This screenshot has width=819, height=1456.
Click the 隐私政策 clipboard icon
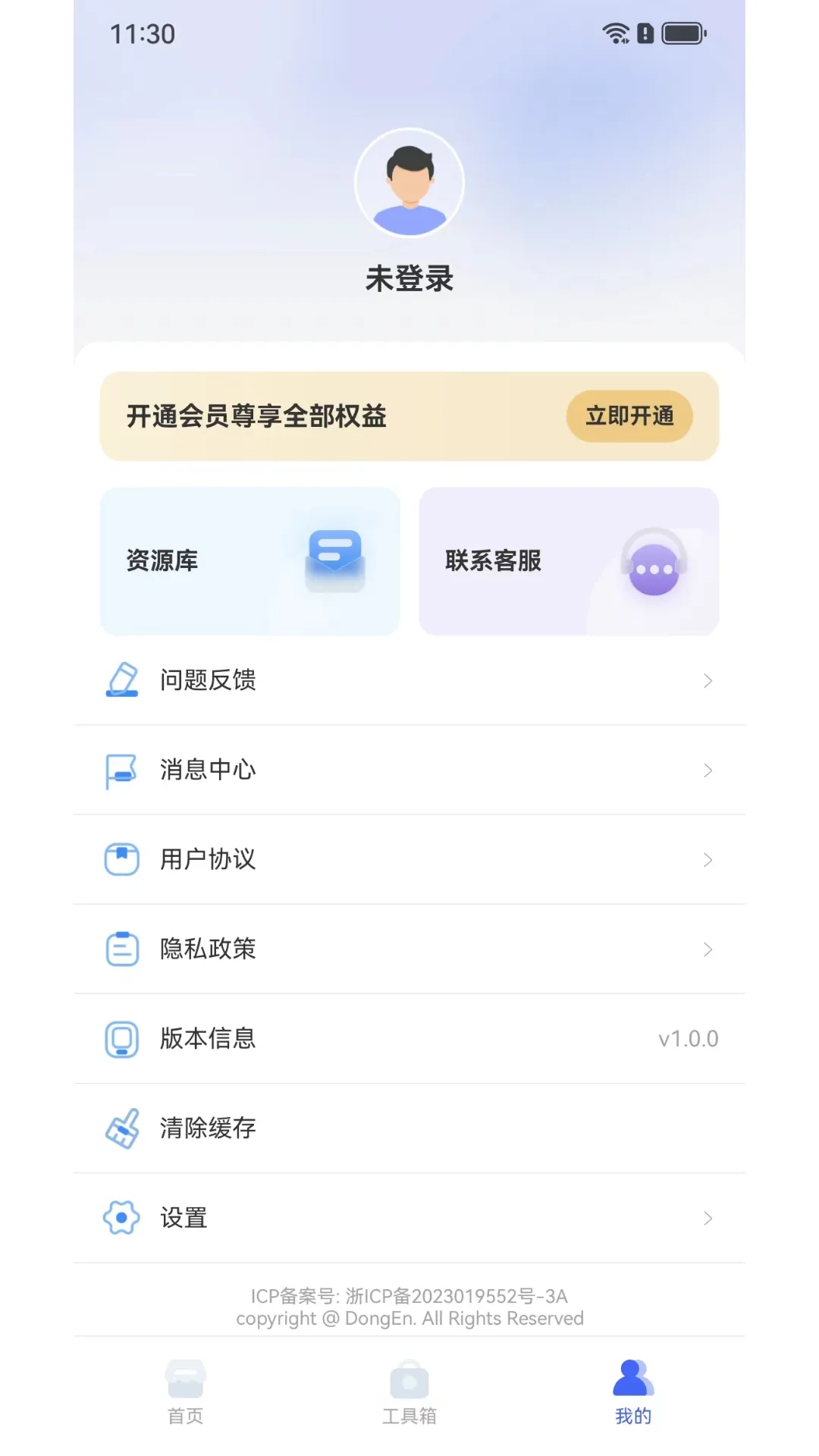tap(121, 949)
